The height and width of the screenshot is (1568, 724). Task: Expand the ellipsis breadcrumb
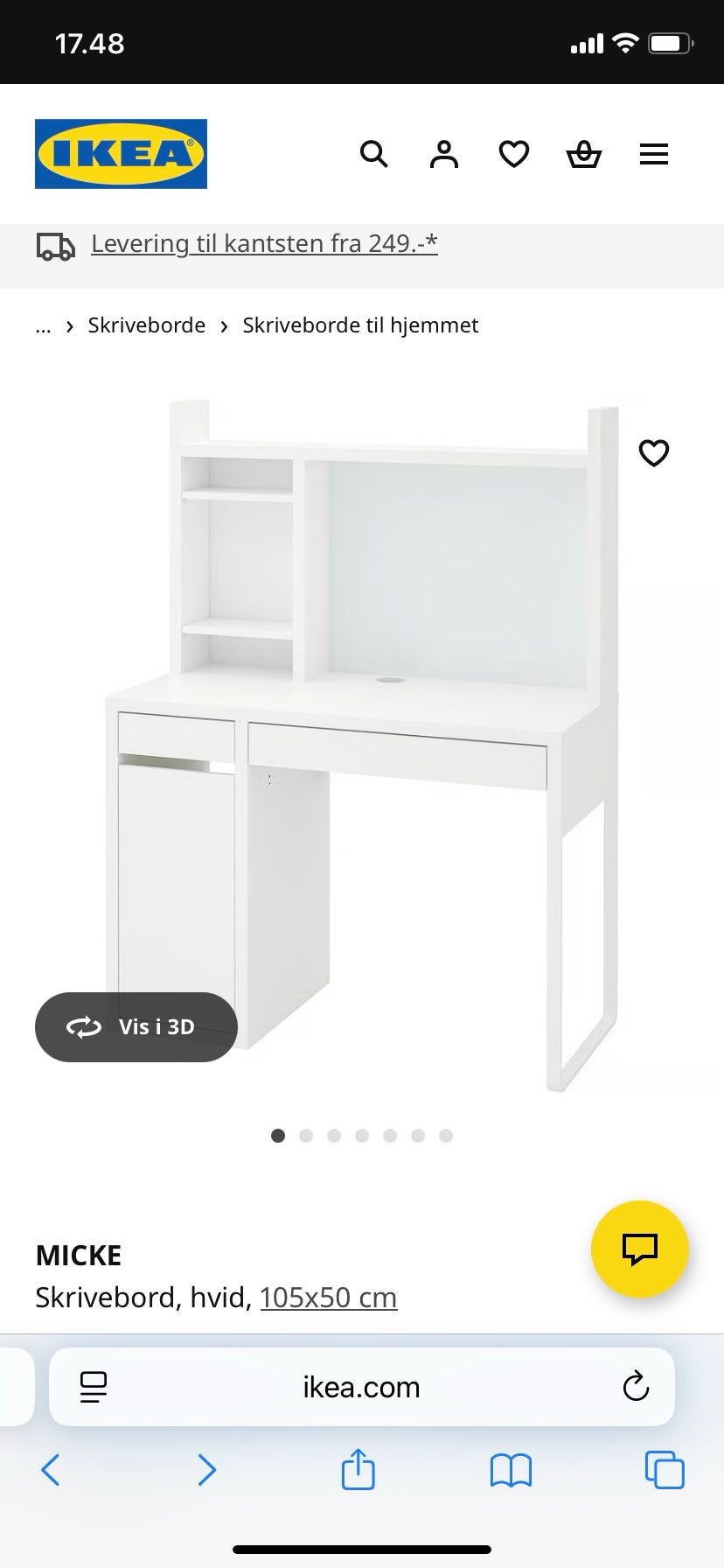coord(43,325)
